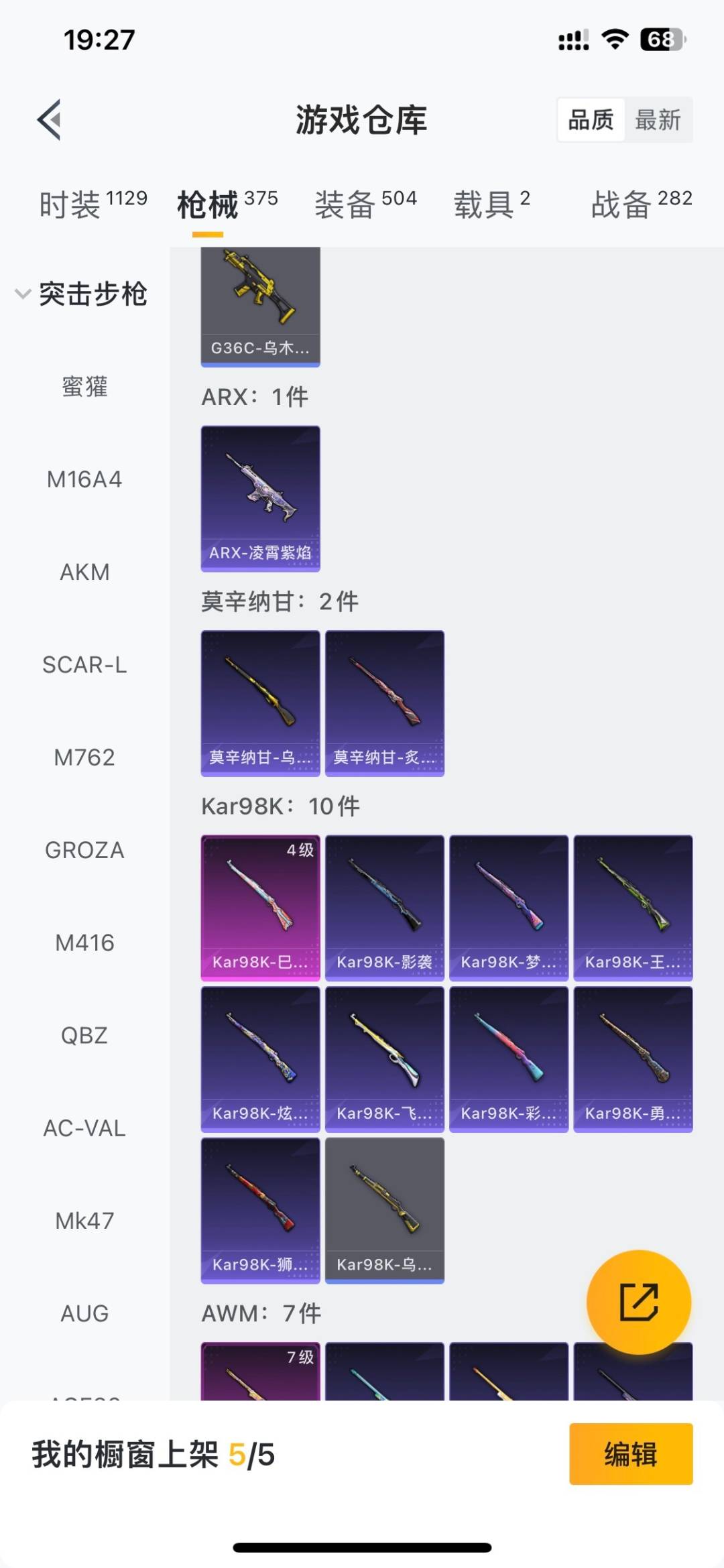Select Mk47 in the sidebar
Viewport: 724px width, 1568px height.
coord(83,1221)
